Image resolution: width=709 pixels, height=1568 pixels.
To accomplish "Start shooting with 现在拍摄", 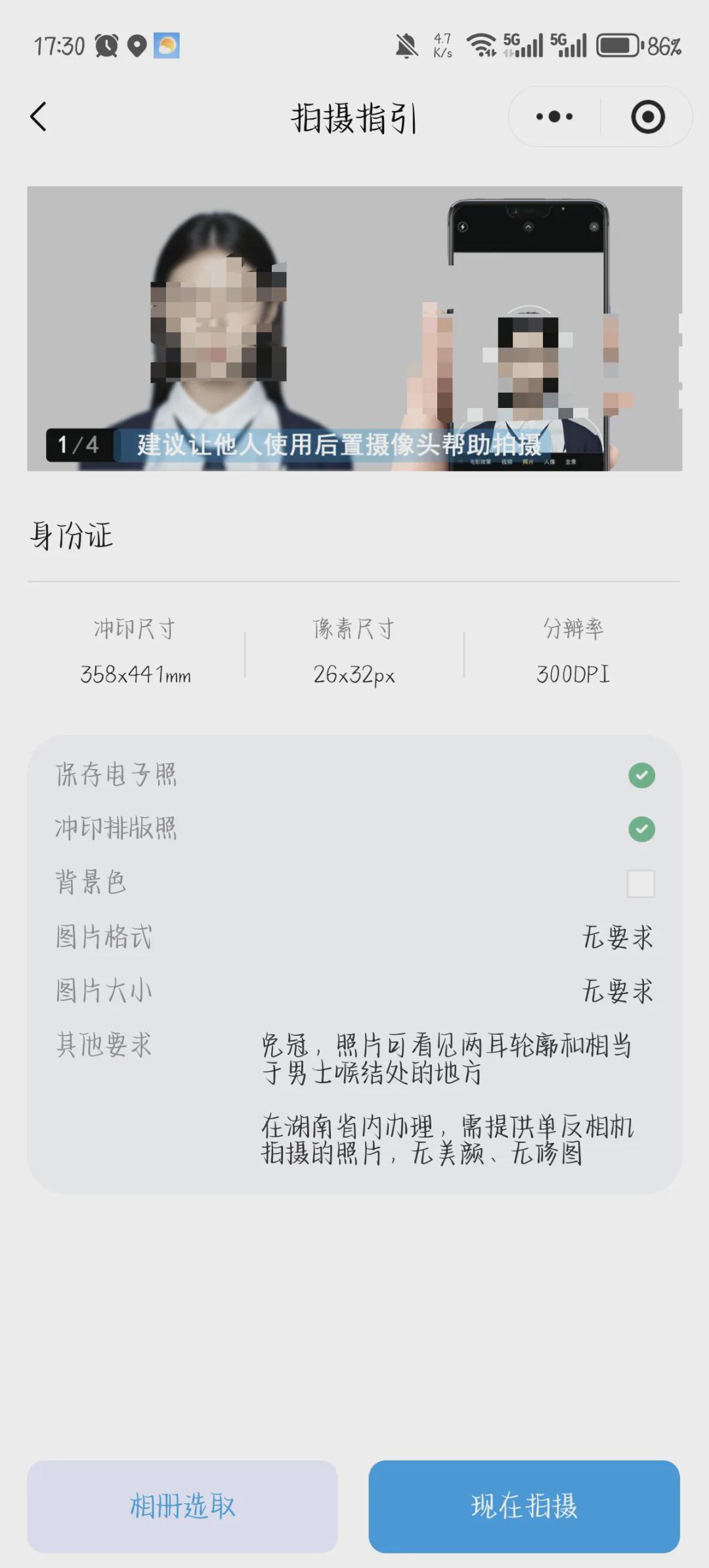I will (524, 1506).
